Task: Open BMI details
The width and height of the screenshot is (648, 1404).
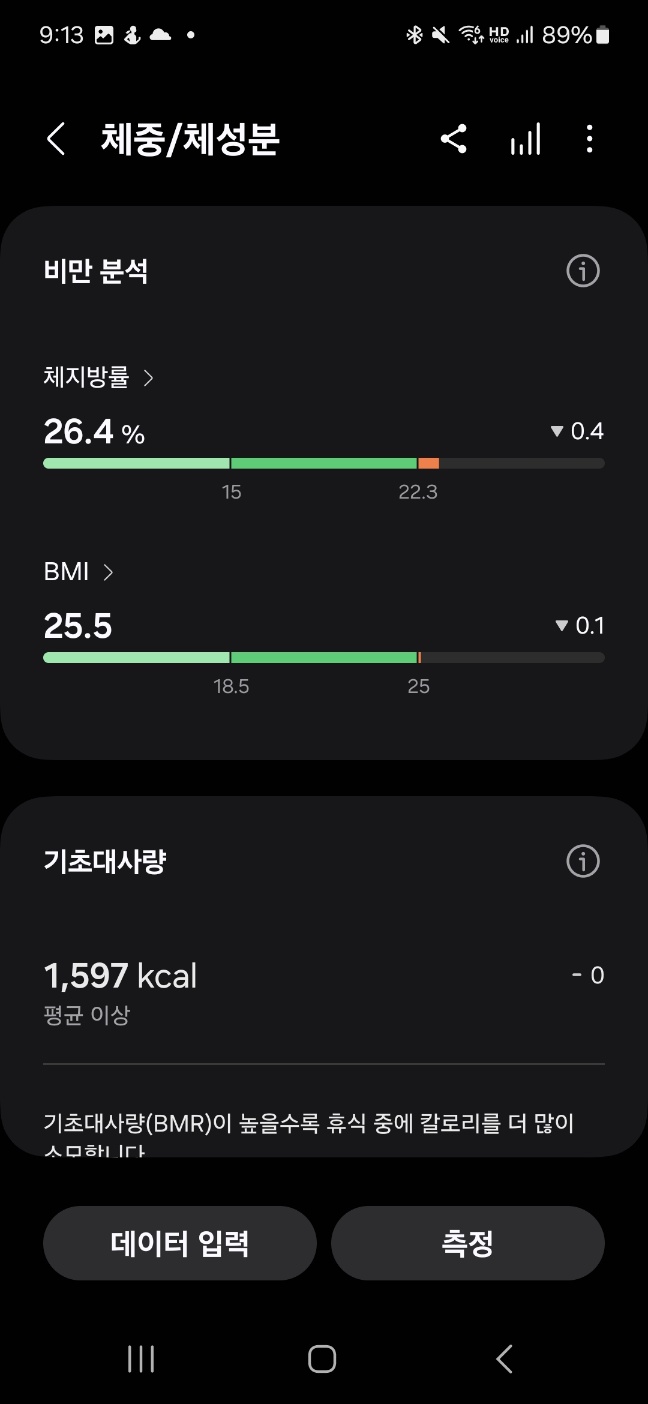Action: point(79,572)
